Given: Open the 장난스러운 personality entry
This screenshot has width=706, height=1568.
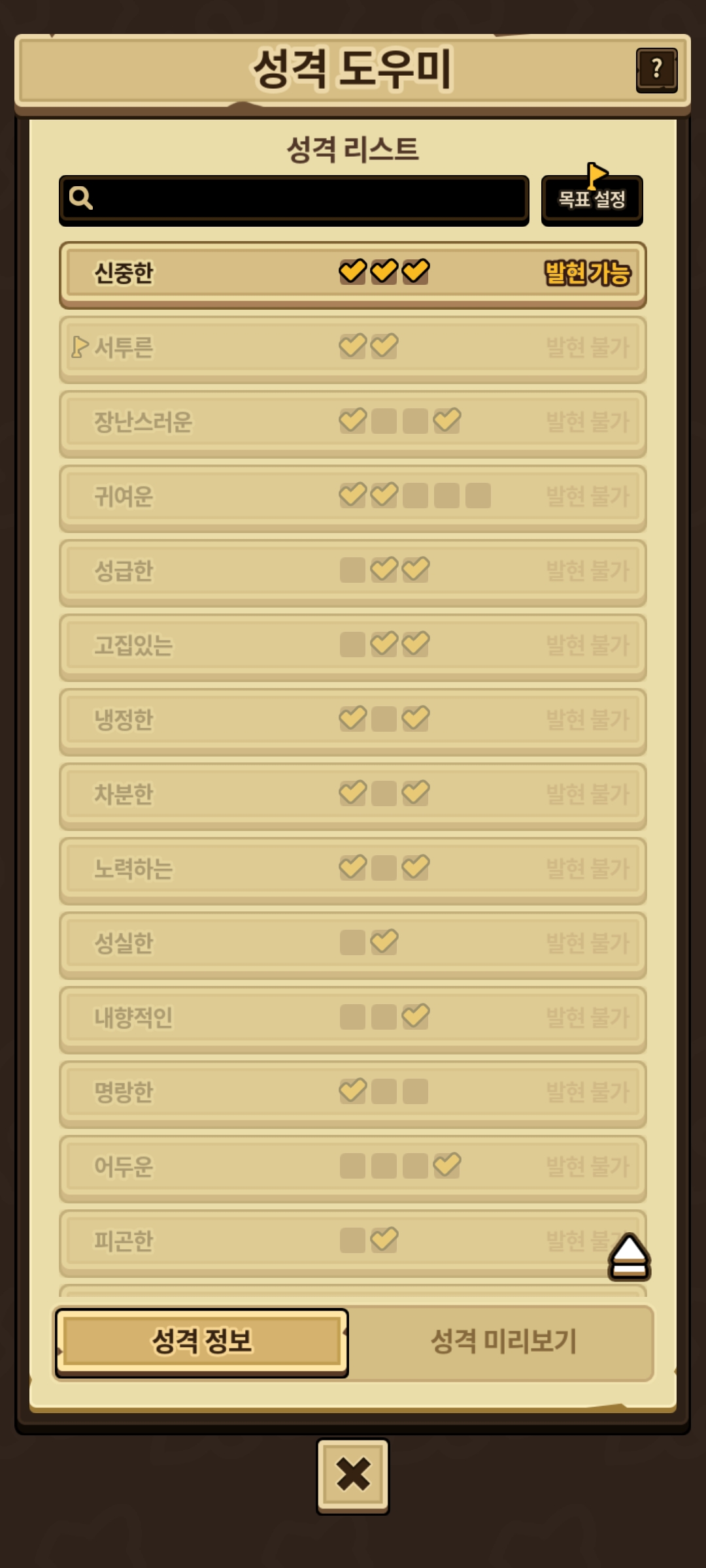Looking at the screenshot, I should click(x=353, y=423).
